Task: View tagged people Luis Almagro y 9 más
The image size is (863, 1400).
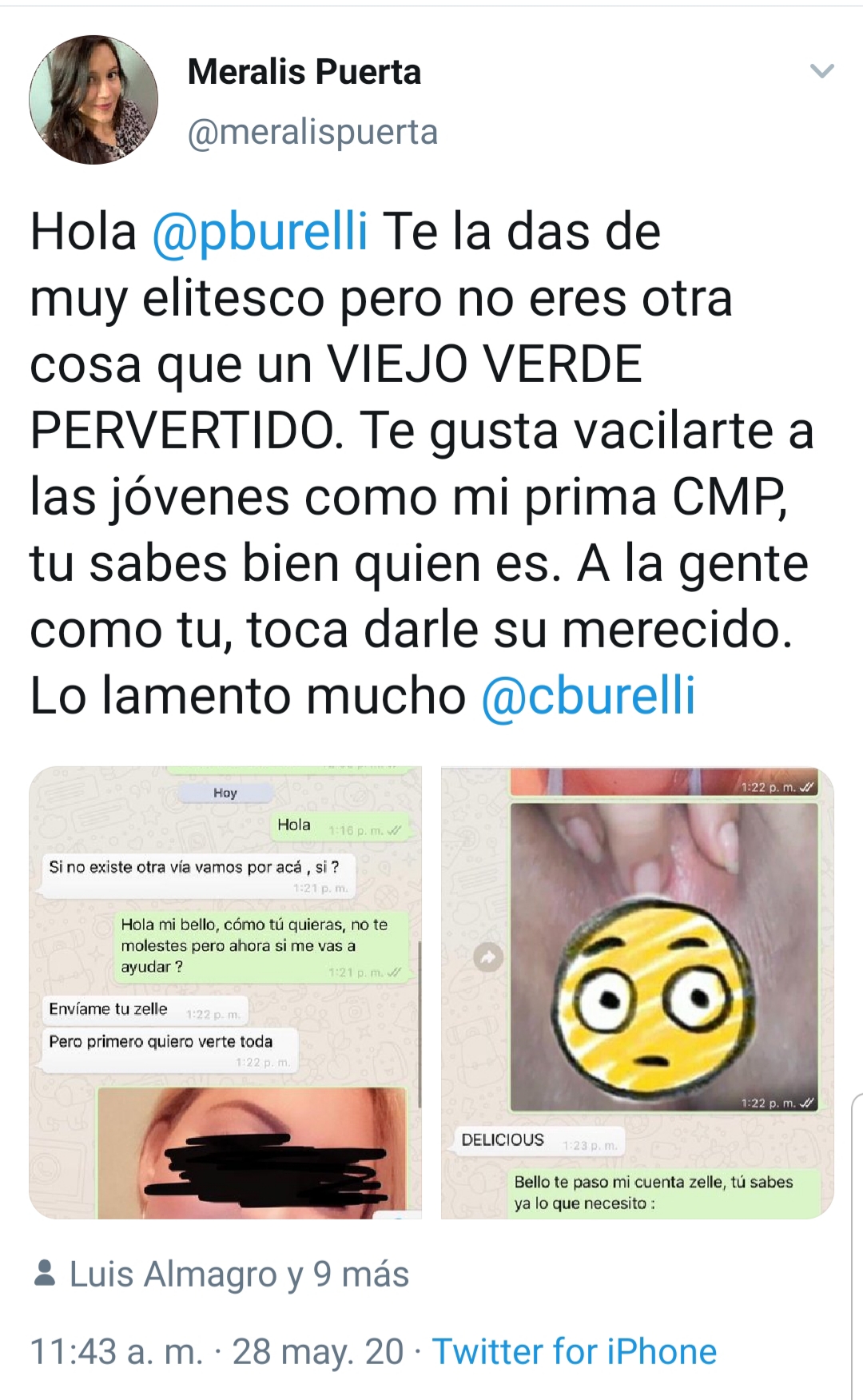Action: 221,1274
